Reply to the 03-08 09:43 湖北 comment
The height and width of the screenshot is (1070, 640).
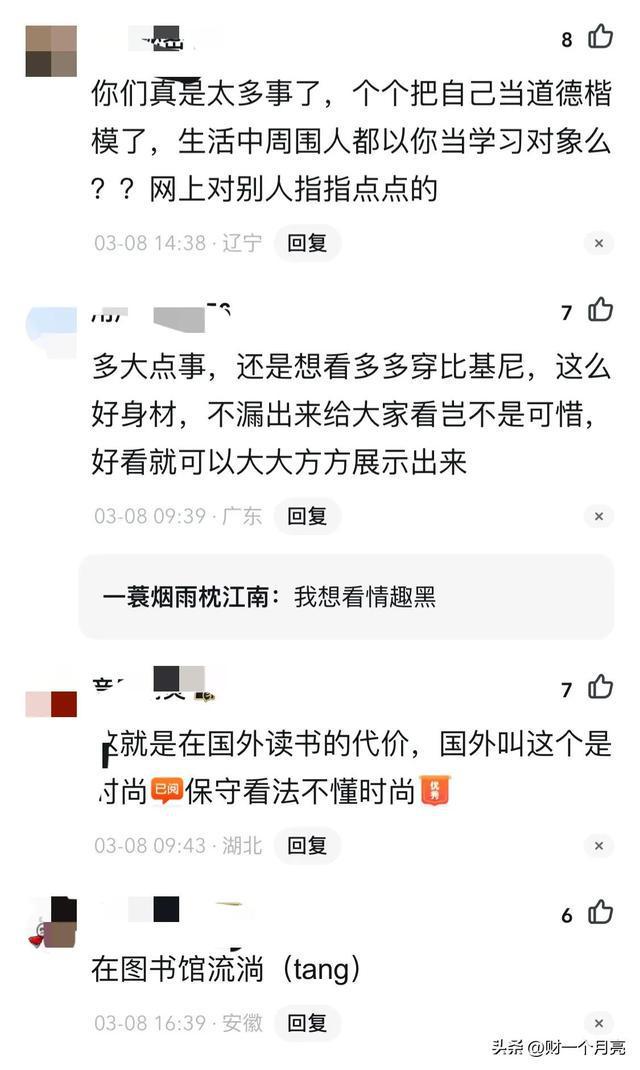click(x=307, y=846)
